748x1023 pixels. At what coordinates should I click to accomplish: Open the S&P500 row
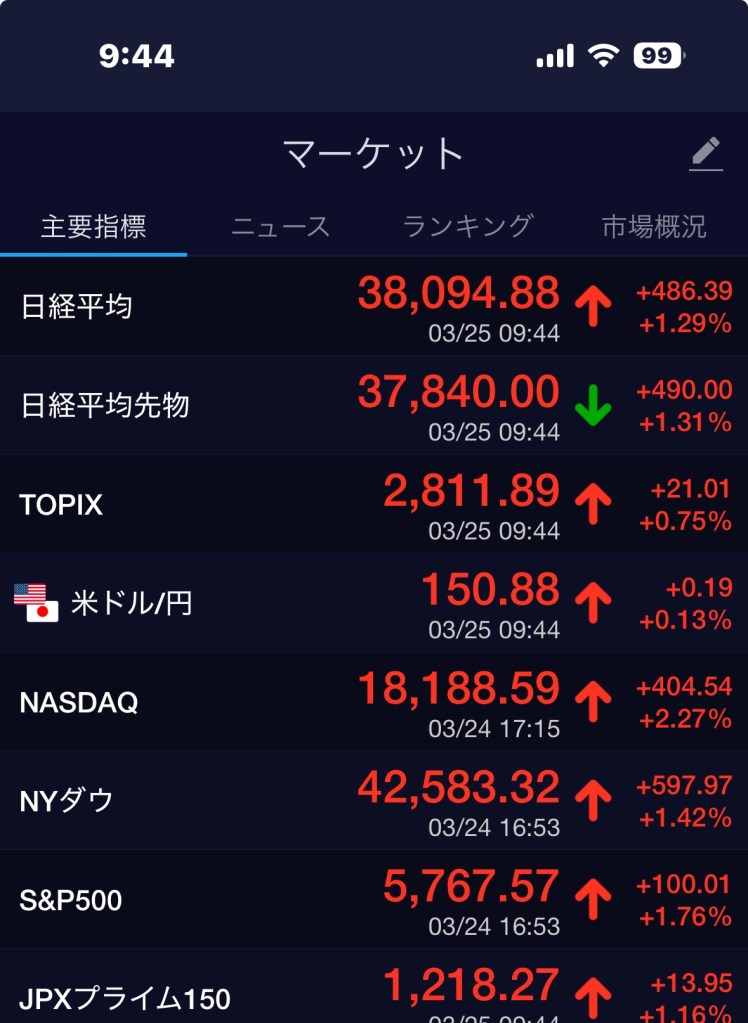[374, 900]
